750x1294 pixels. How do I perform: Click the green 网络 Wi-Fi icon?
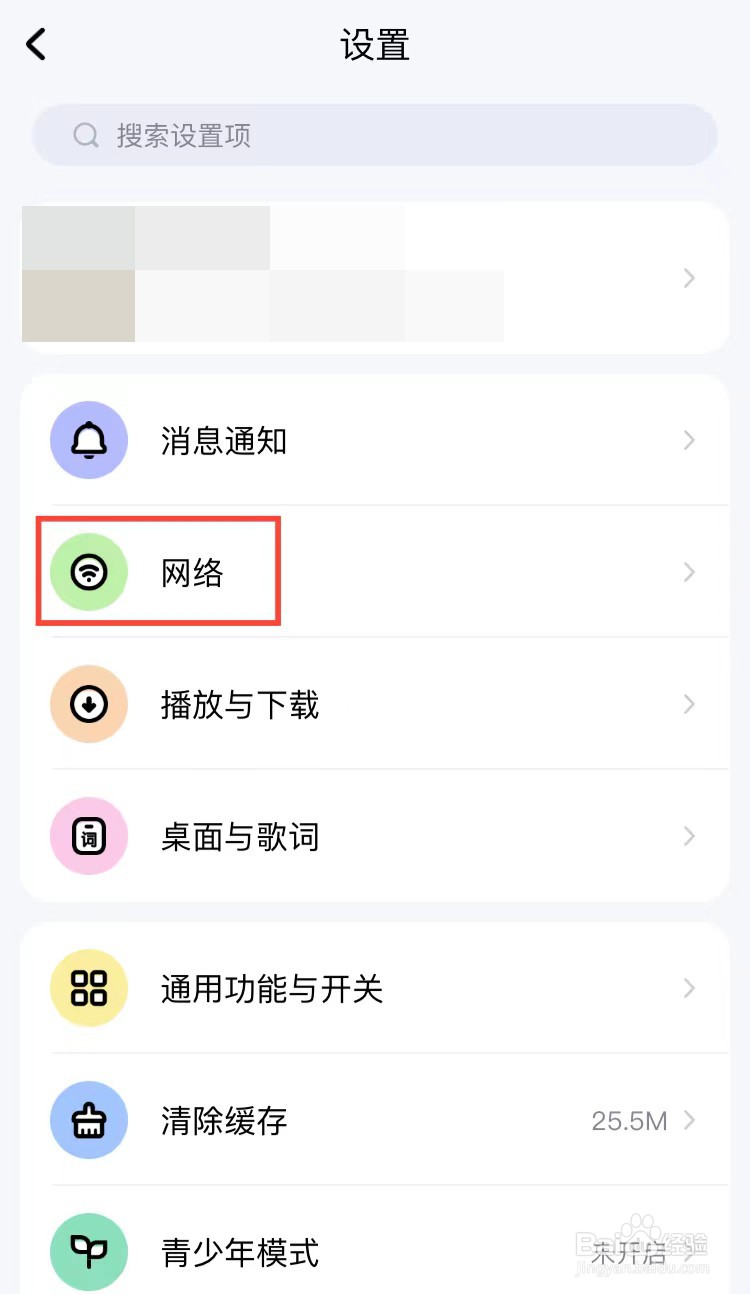point(89,571)
